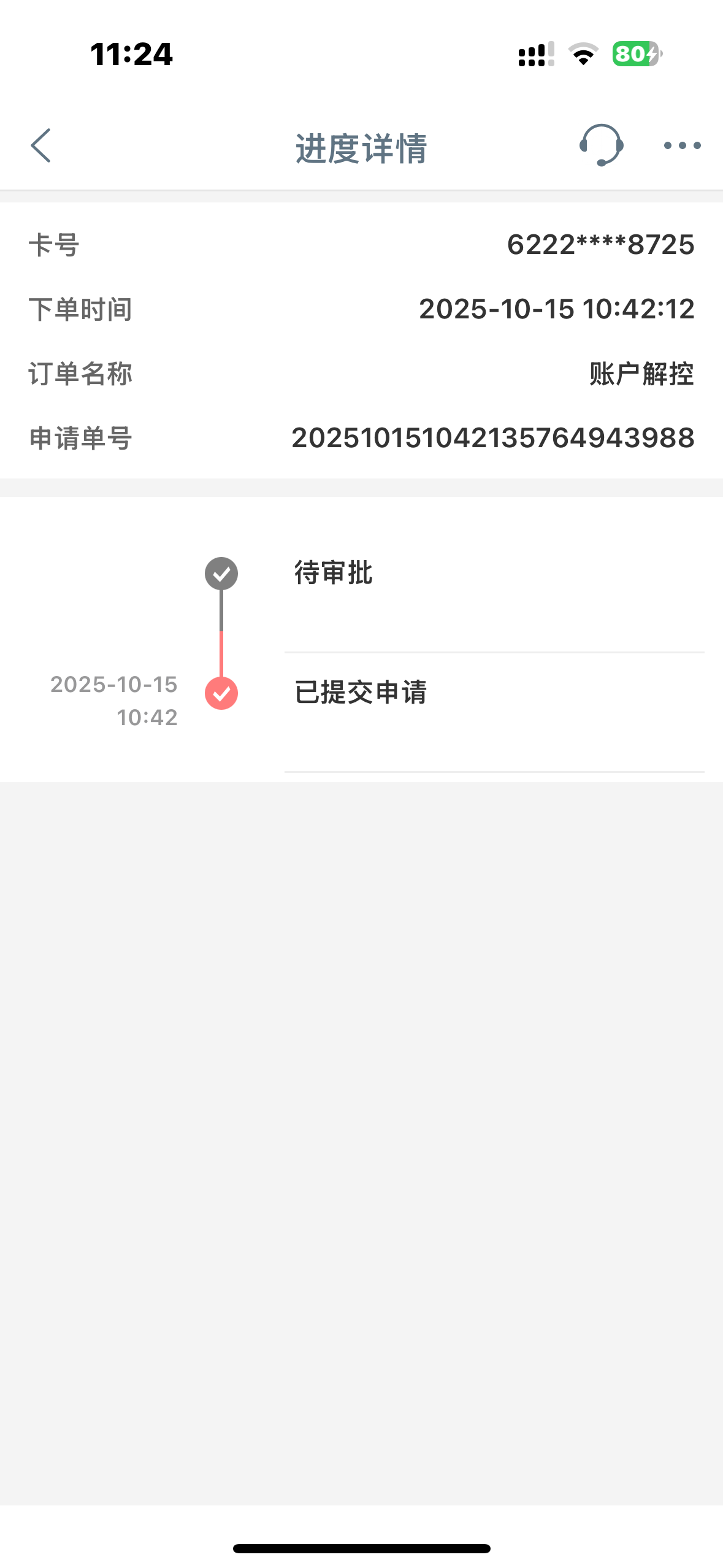Tap the cellular signal indicator
The image size is (723, 1568).
(533, 55)
